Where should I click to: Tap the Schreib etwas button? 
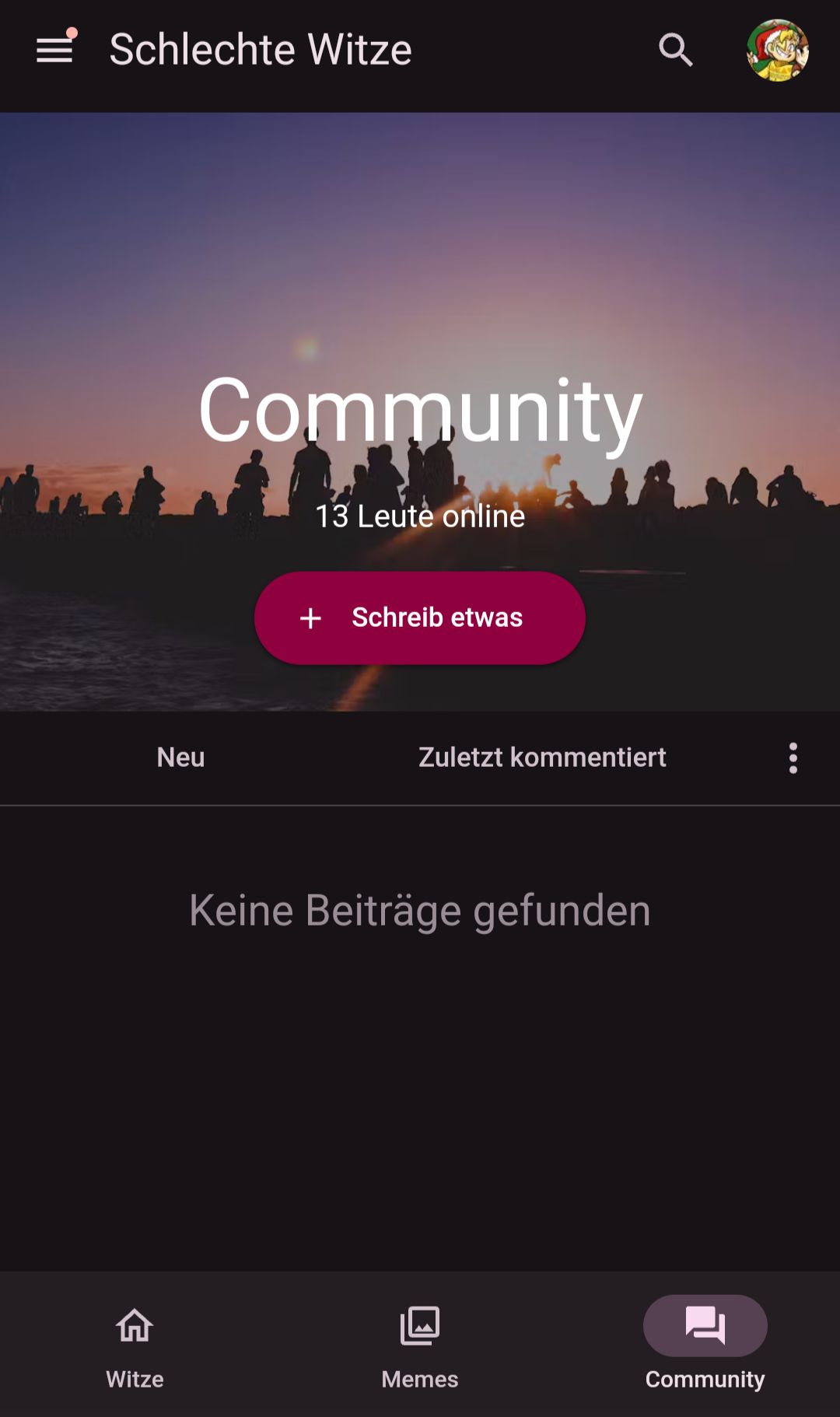[420, 618]
